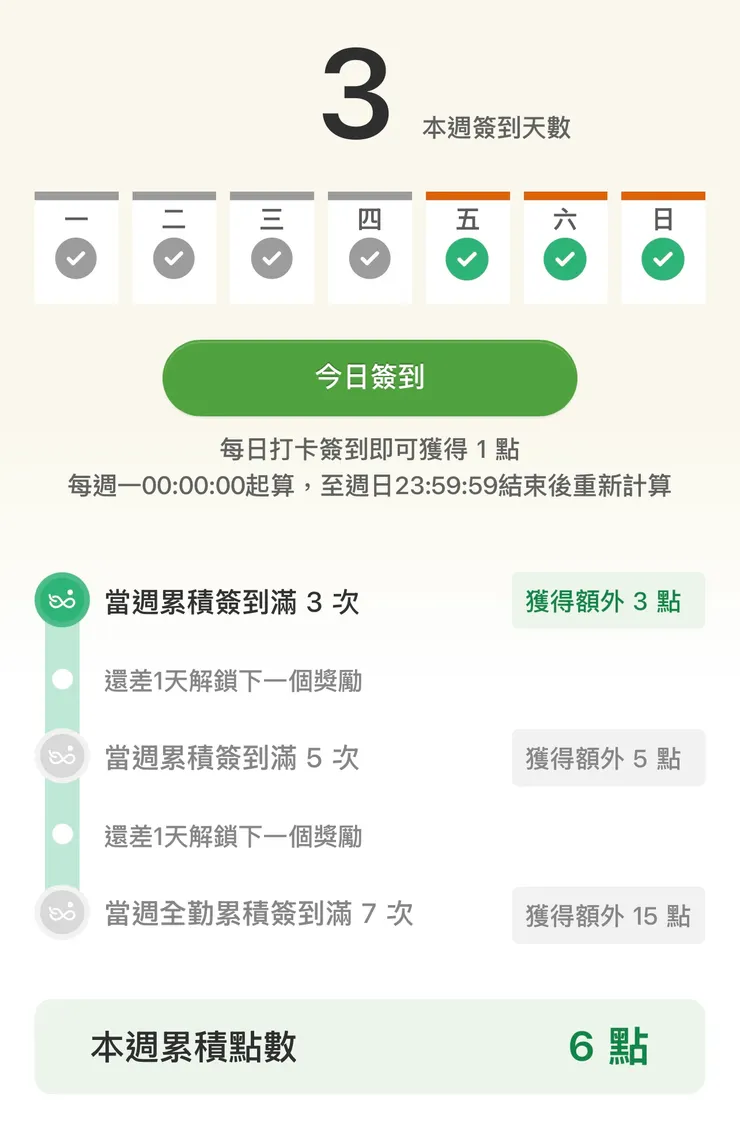Click the 獲得額外 15 點 reward label
Viewport: 740px width, 1137px height.
point(608,914)
